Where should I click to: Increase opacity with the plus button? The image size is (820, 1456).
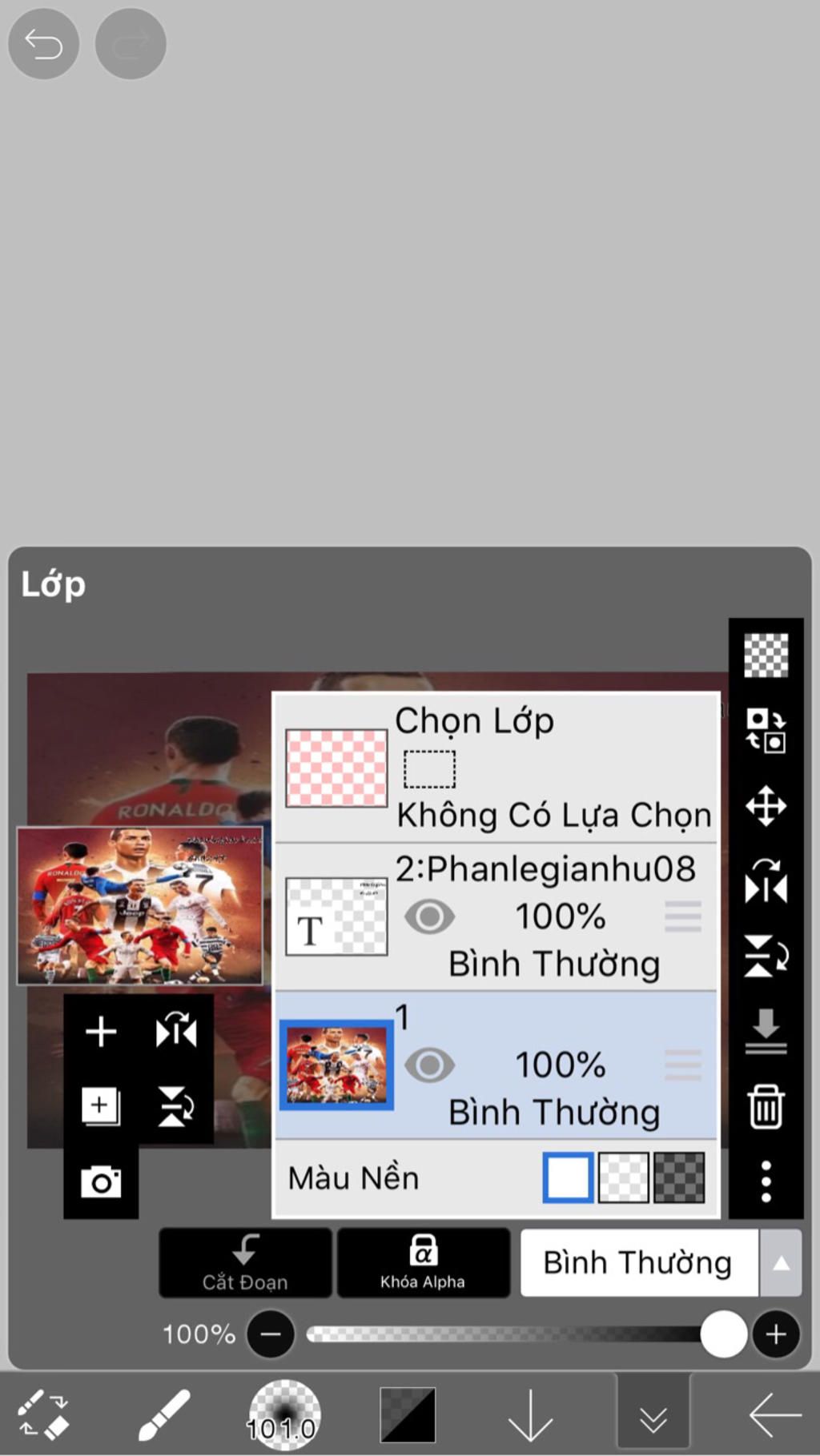click(x=775, y=1334)
